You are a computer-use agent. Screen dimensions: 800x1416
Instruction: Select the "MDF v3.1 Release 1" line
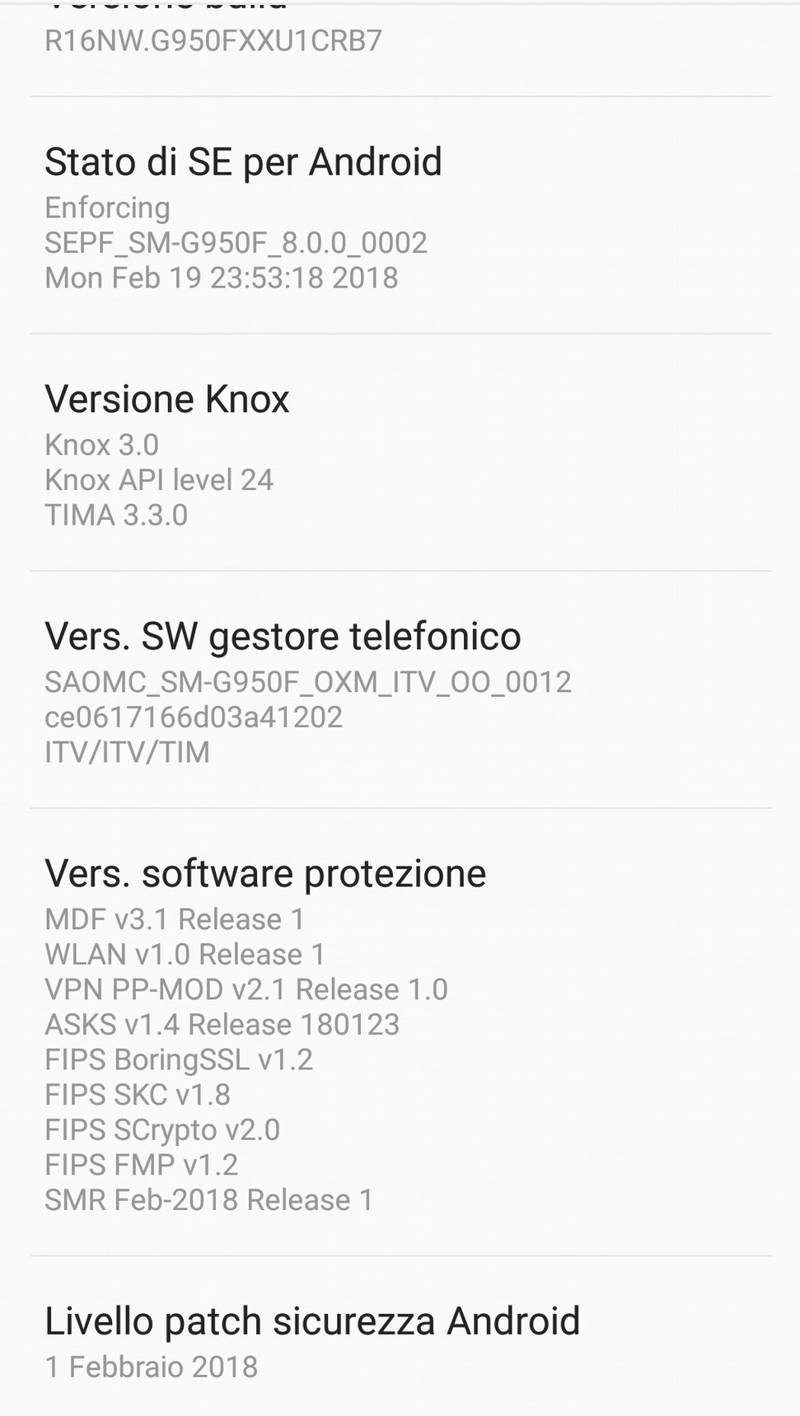point(173,919)
